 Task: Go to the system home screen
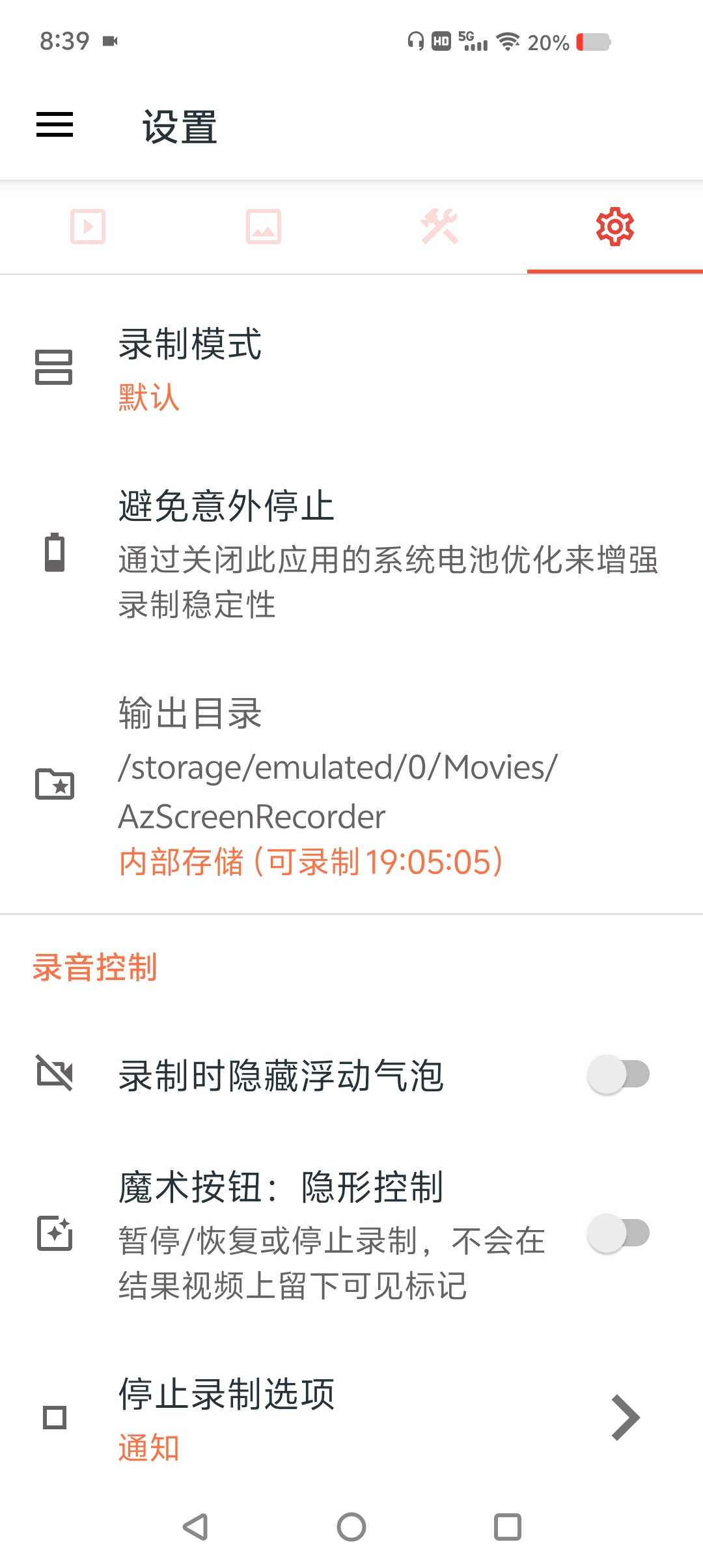pyautogui.click(x=351, y=1527)
